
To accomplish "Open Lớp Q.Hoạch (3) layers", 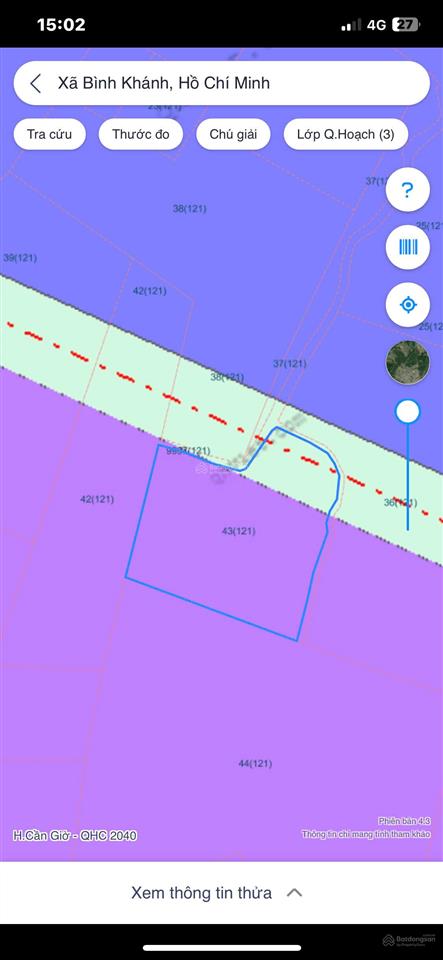I will [346, 134].
